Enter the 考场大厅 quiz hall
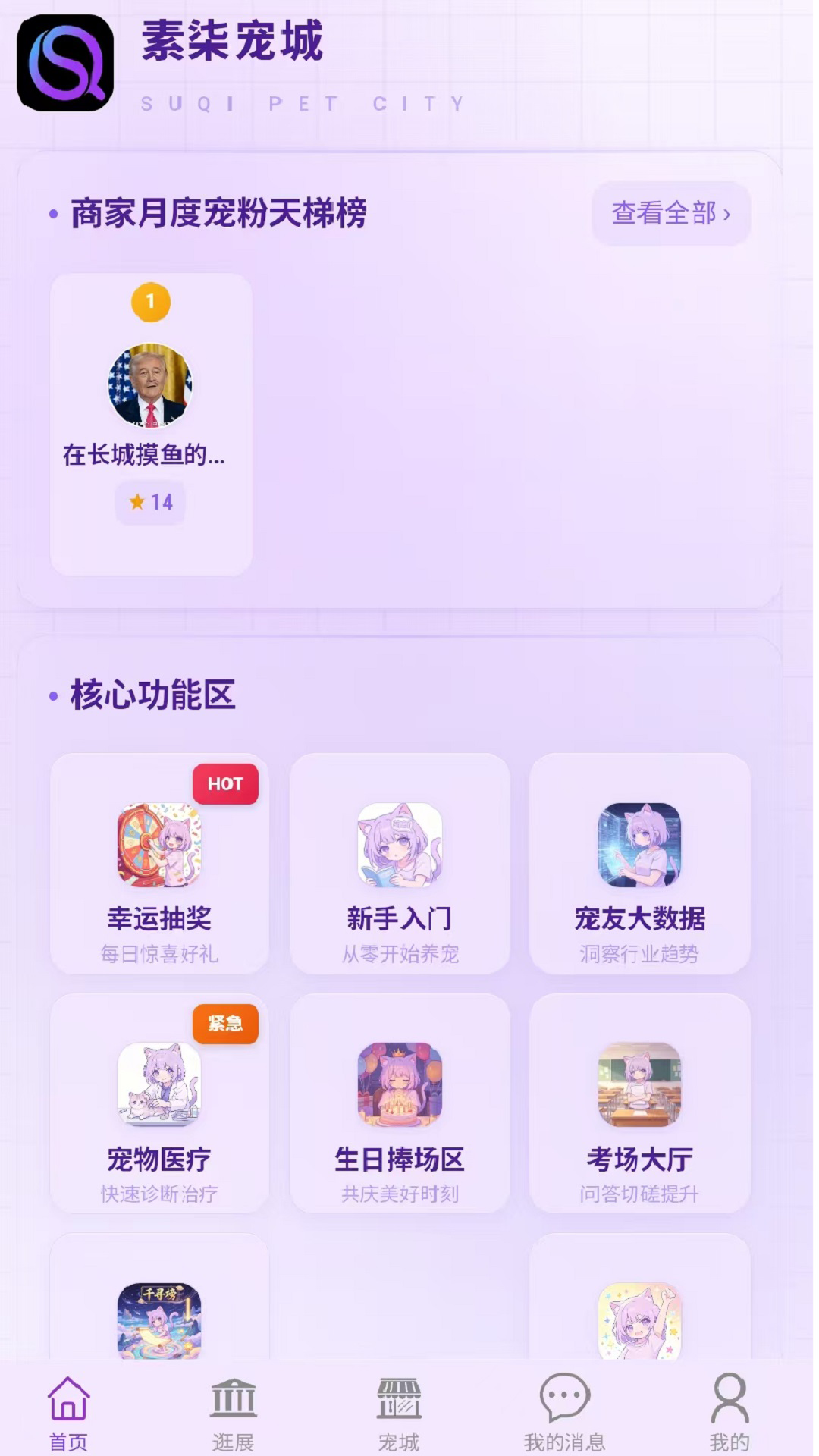The image size is (819, 1456). pos(639,1103)
